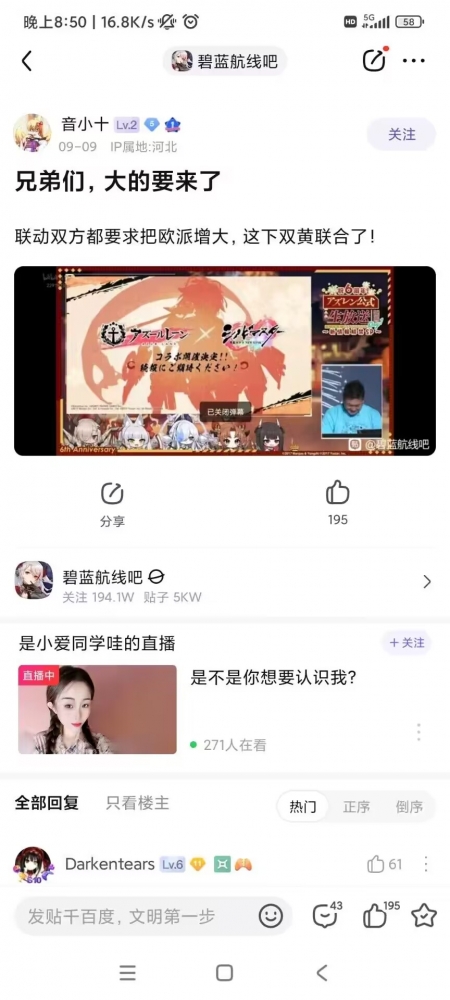This screenshot has width=450, height=1000.
Task: Bookmark the post with the star icon
Action: coord(424,916)
